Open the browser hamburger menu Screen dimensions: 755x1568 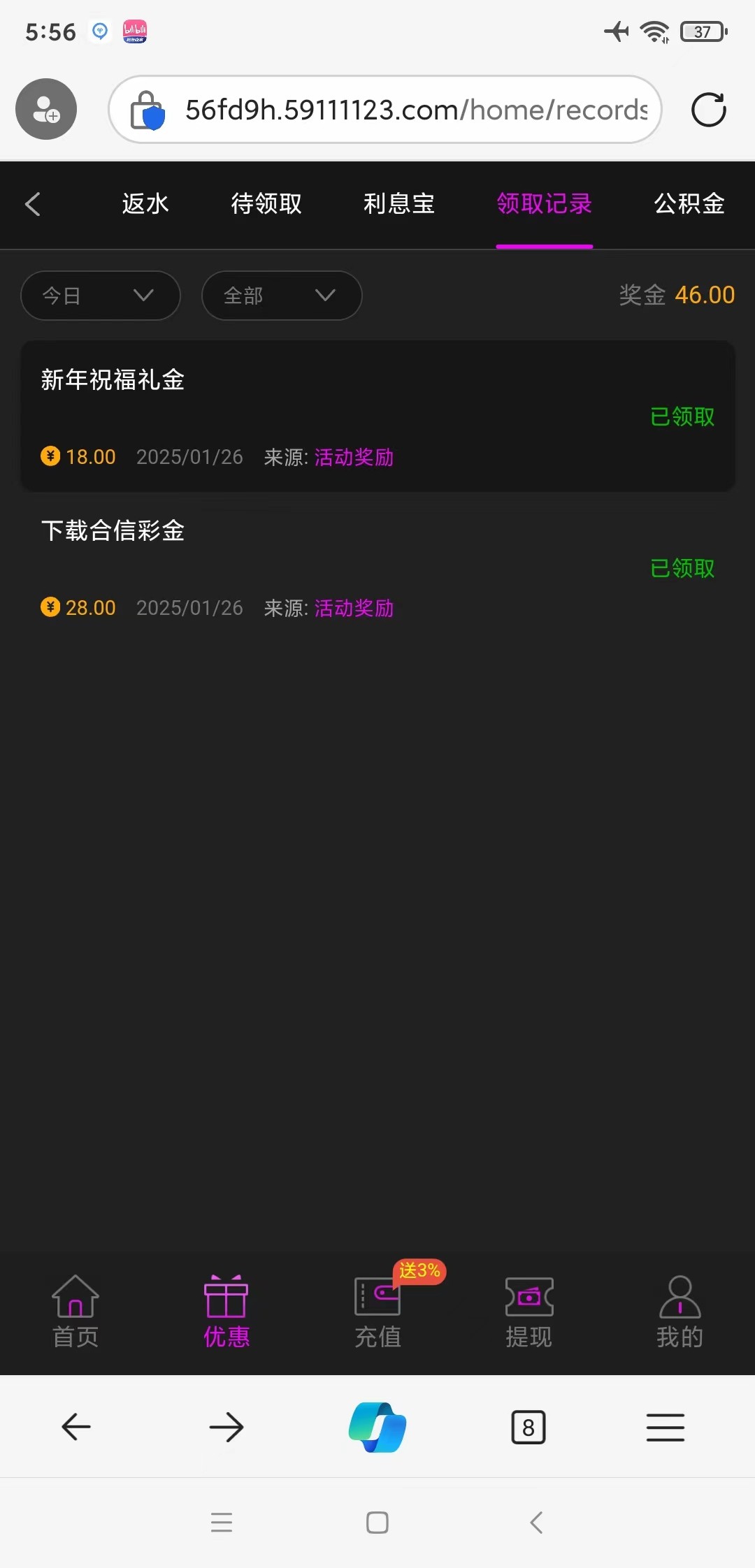click(666, 1428)
